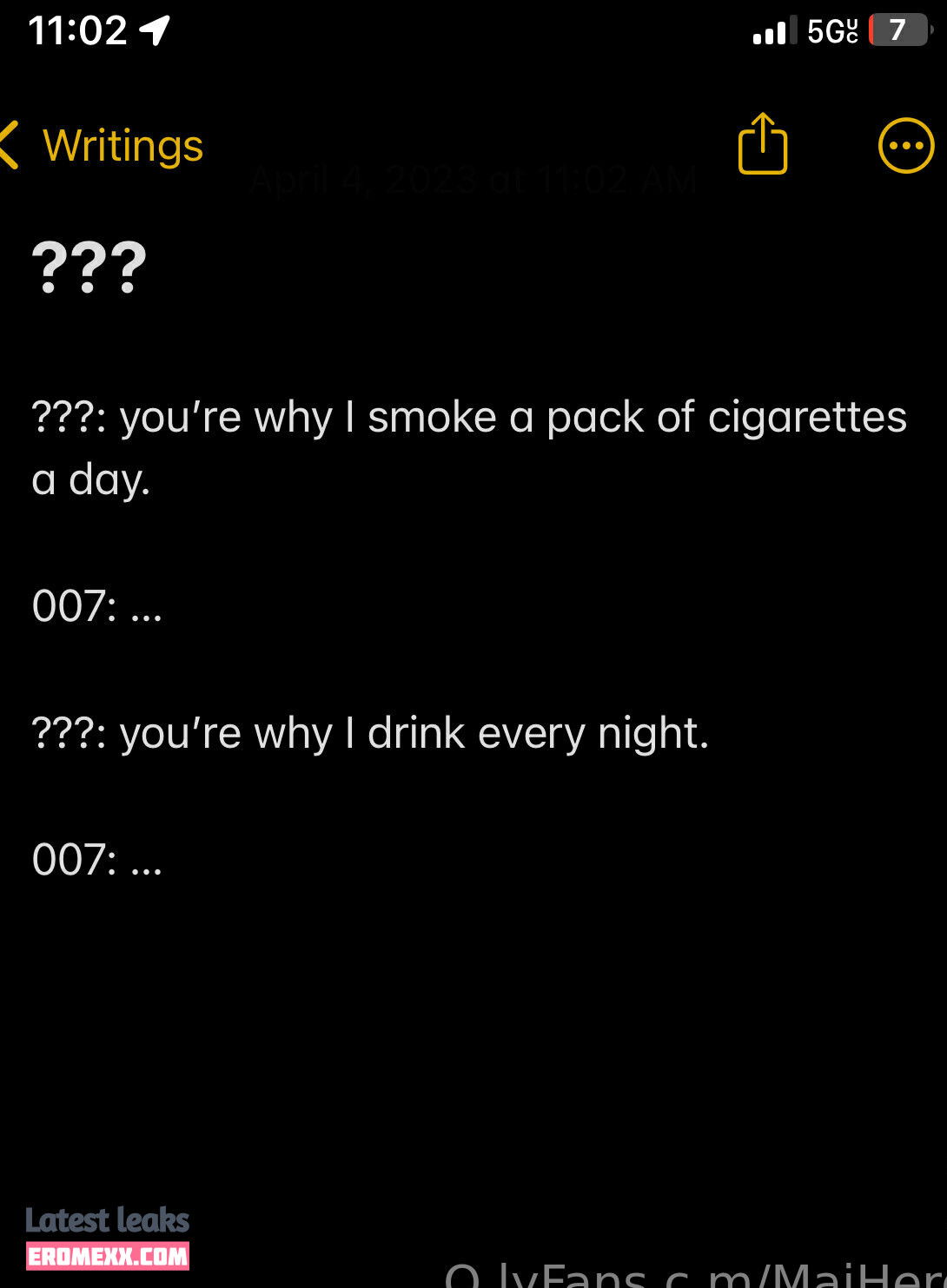Share this note
Screen dimensions: 947x1288
pyautogui.click(x=762, y=144)
